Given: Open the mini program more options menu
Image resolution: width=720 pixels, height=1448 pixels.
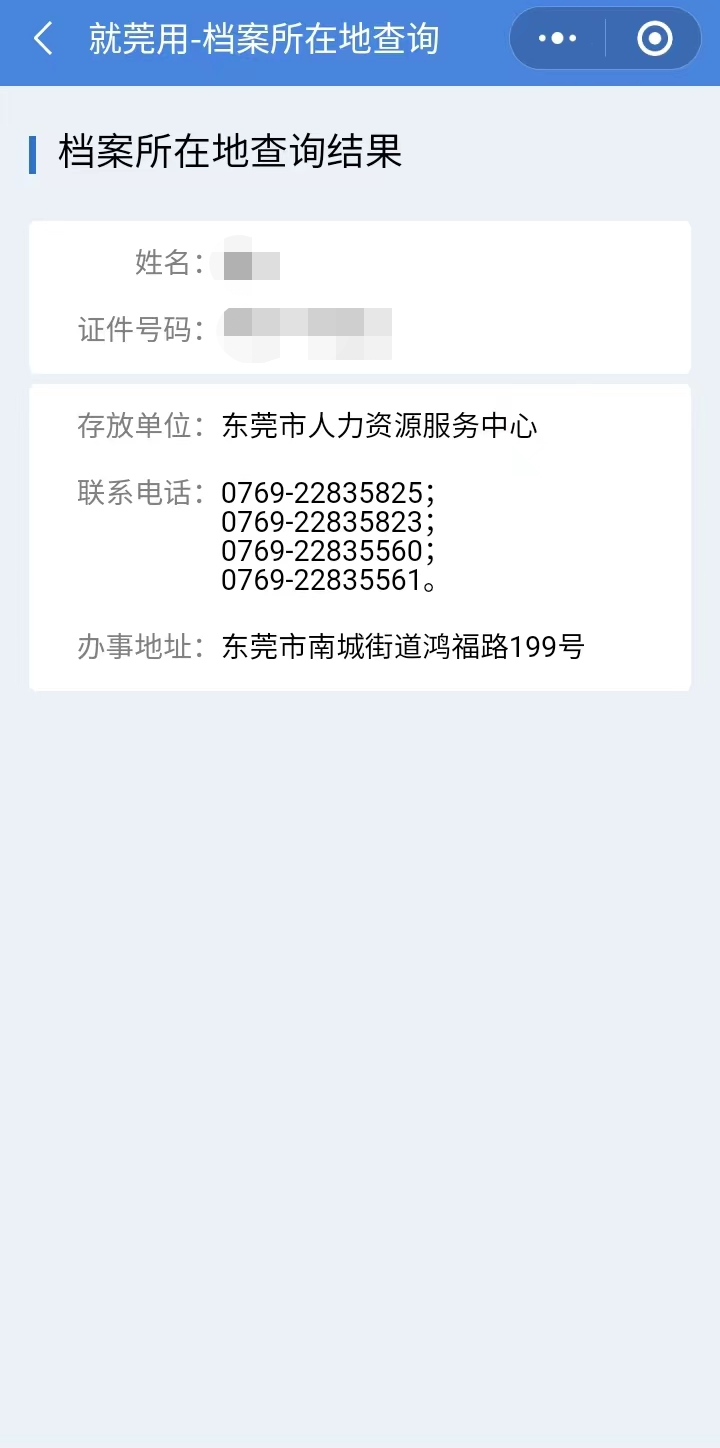Looking at the screenshot, I should (558, 39).
